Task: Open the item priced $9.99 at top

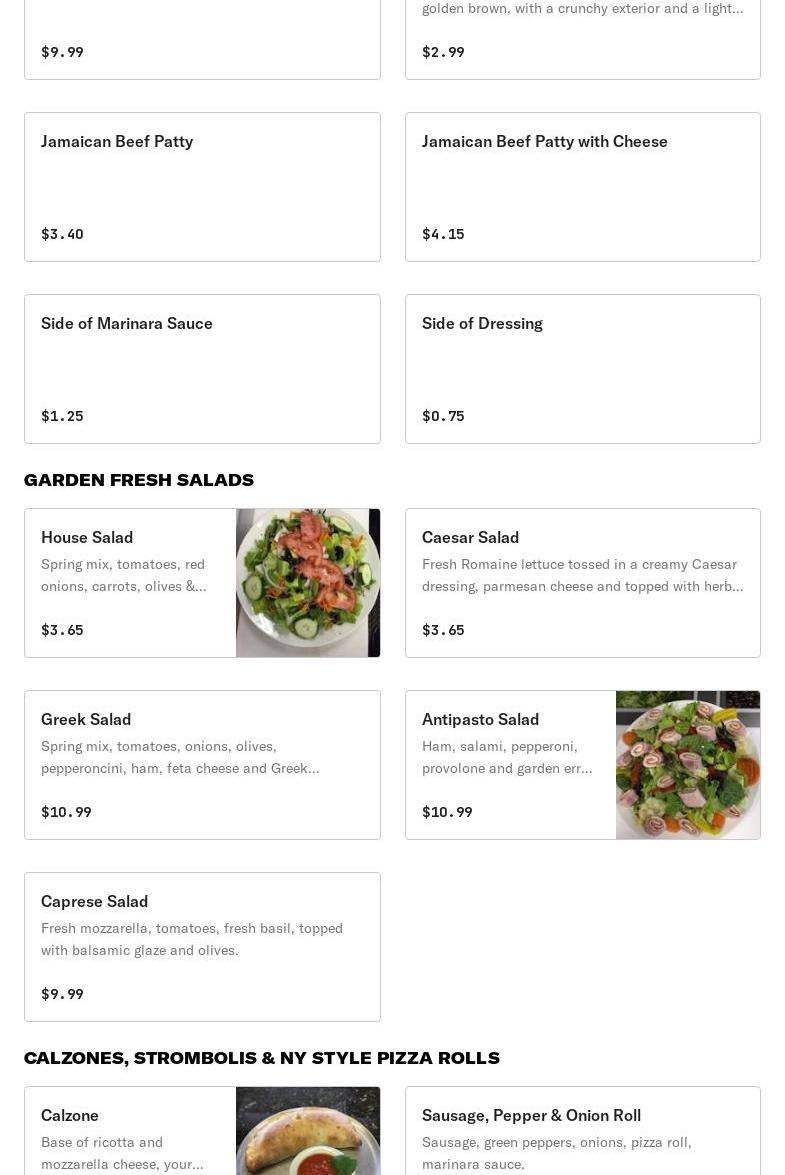Action: pyautogui.click(x=202, y=40)
